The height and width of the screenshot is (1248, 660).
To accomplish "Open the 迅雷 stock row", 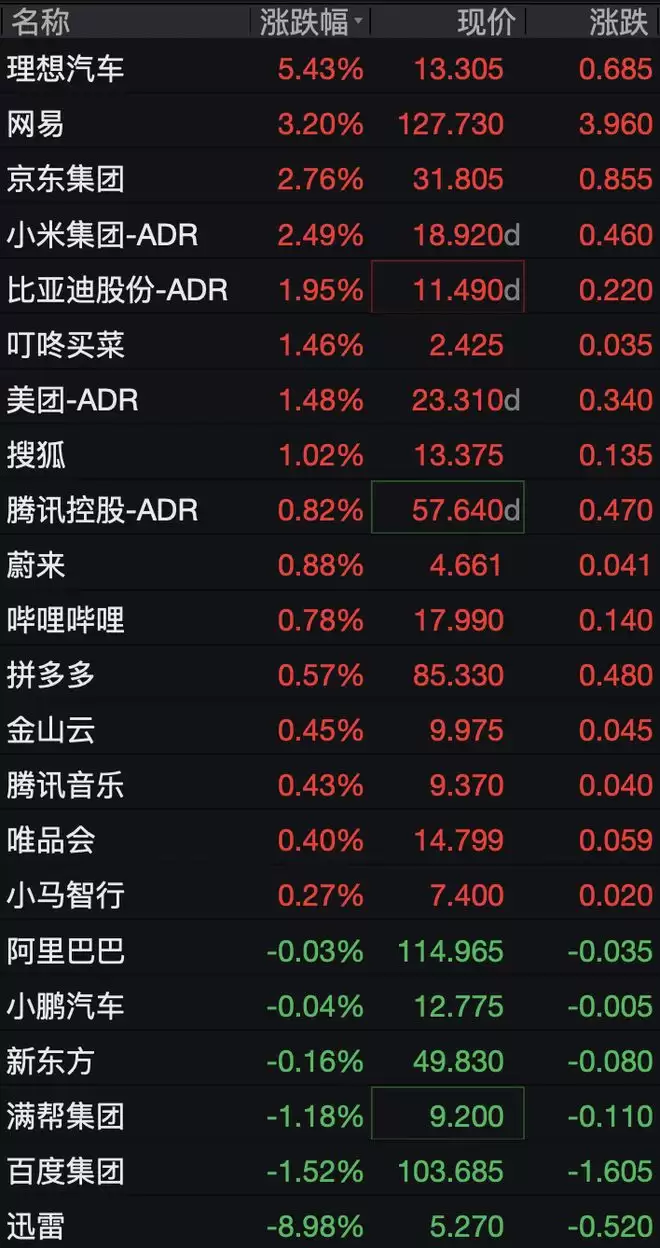I will (330, 1222).
